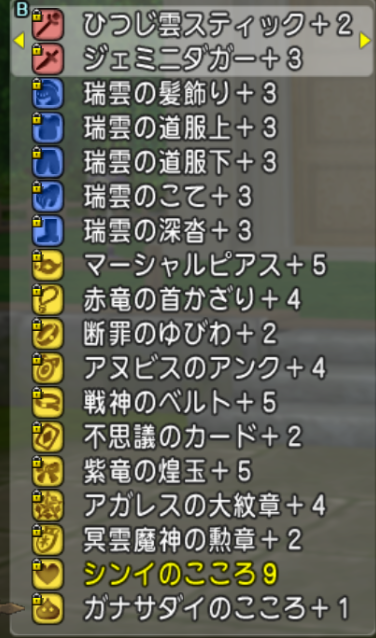
Task: Select 冥雲魔神の勲章+2 row
Action: tap(192, 539)
